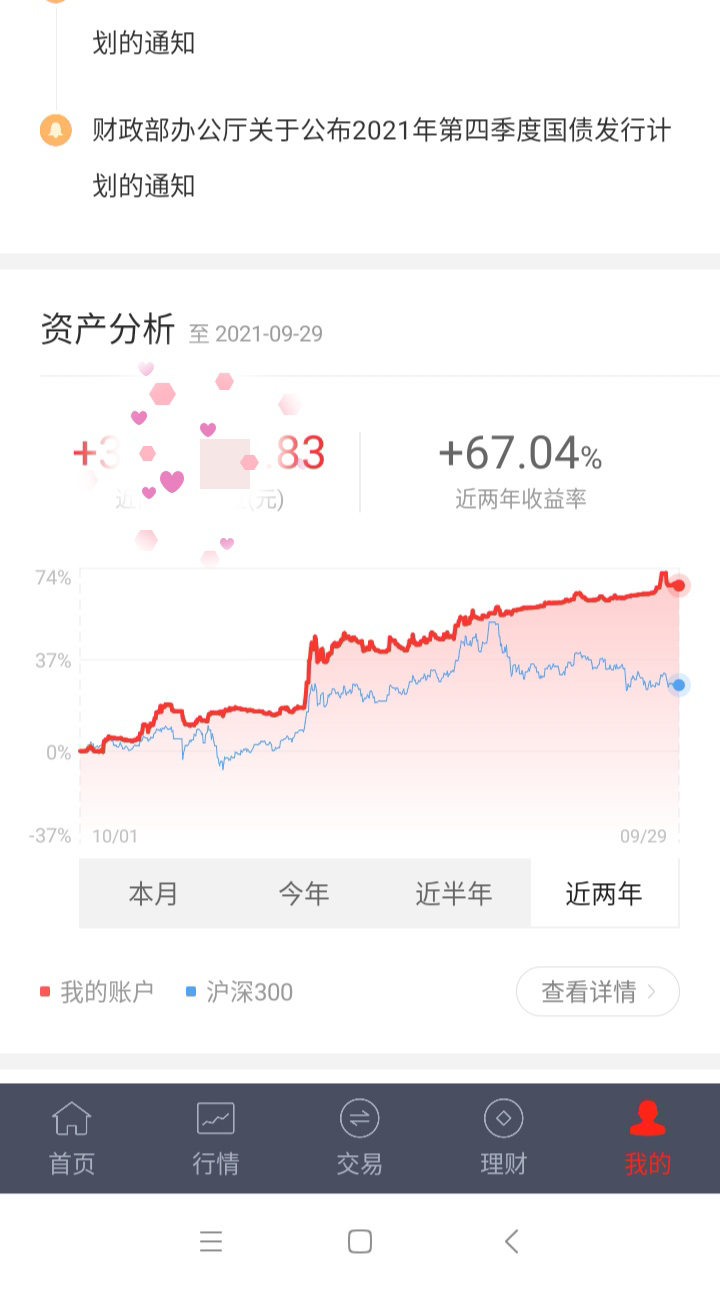Open the 行情 market tab
Image resolution: width=720 pixels, height=1289 pixels.
tap(215, 1138)
